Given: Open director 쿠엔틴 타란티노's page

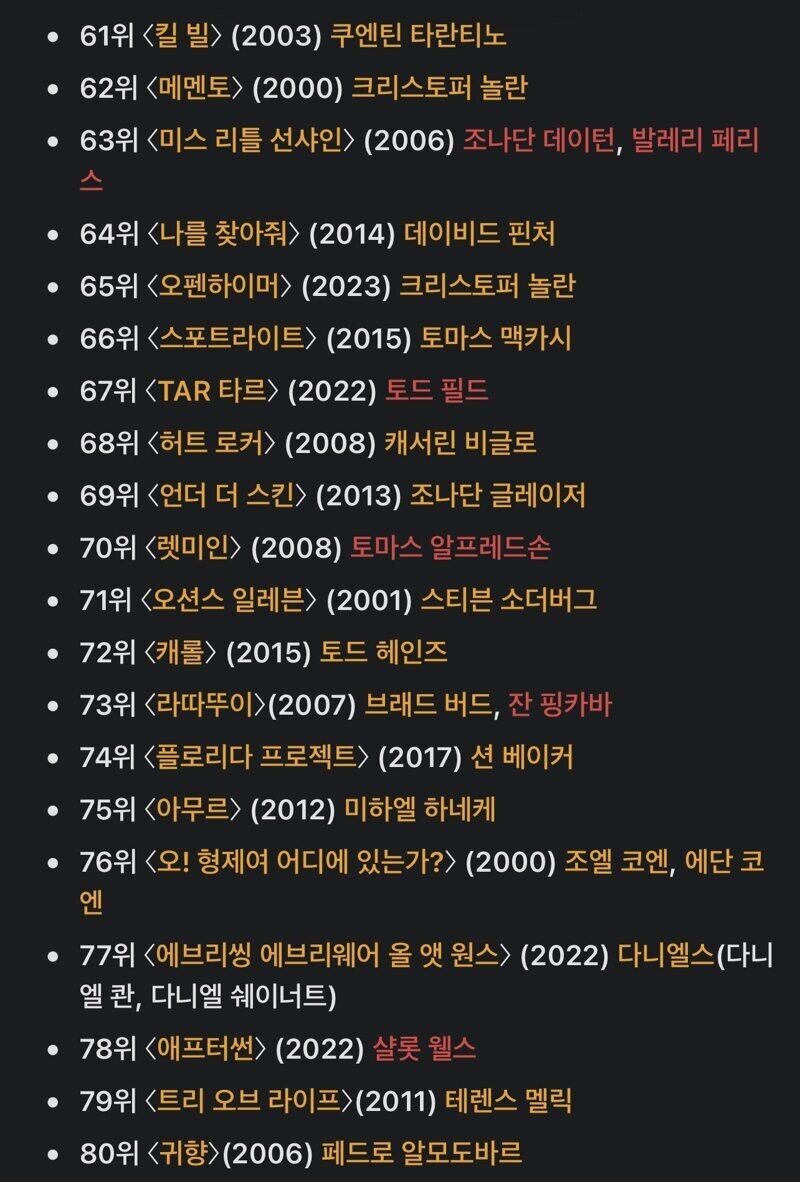Looking at the screenshot, I should [x=418, y=36].
